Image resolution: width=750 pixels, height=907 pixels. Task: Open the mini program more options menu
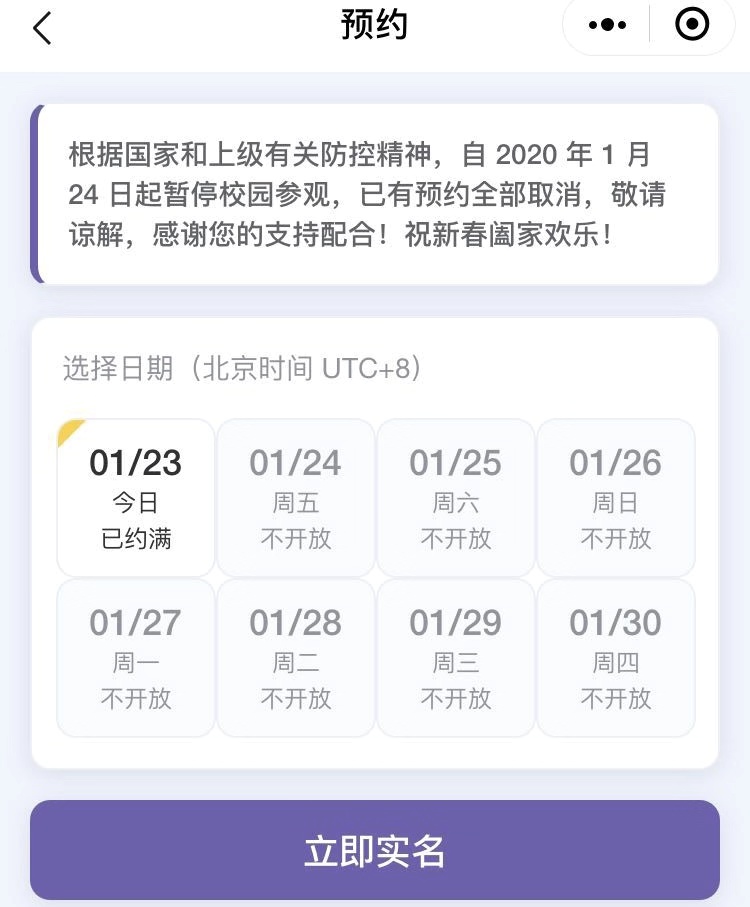607,25
